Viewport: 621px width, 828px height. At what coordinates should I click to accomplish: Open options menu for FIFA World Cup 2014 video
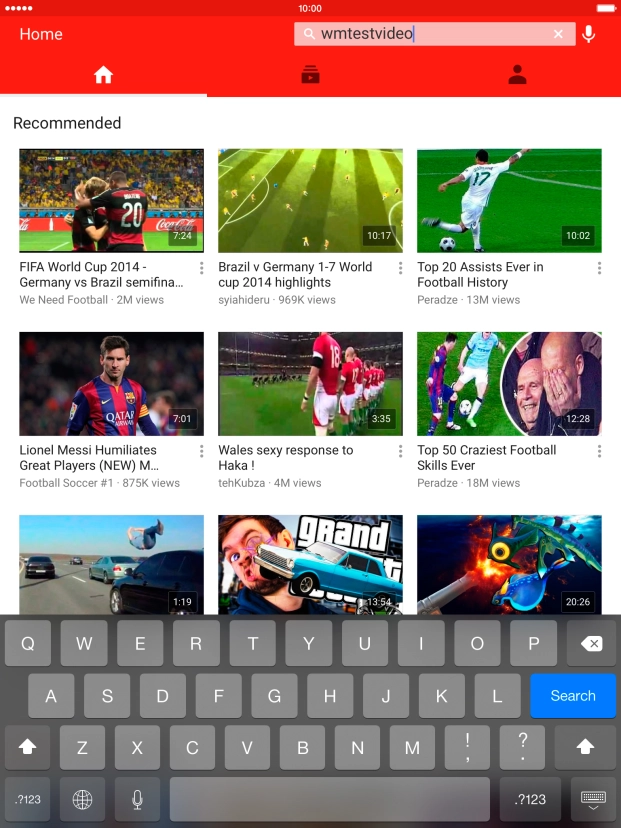tap(201, 268)
